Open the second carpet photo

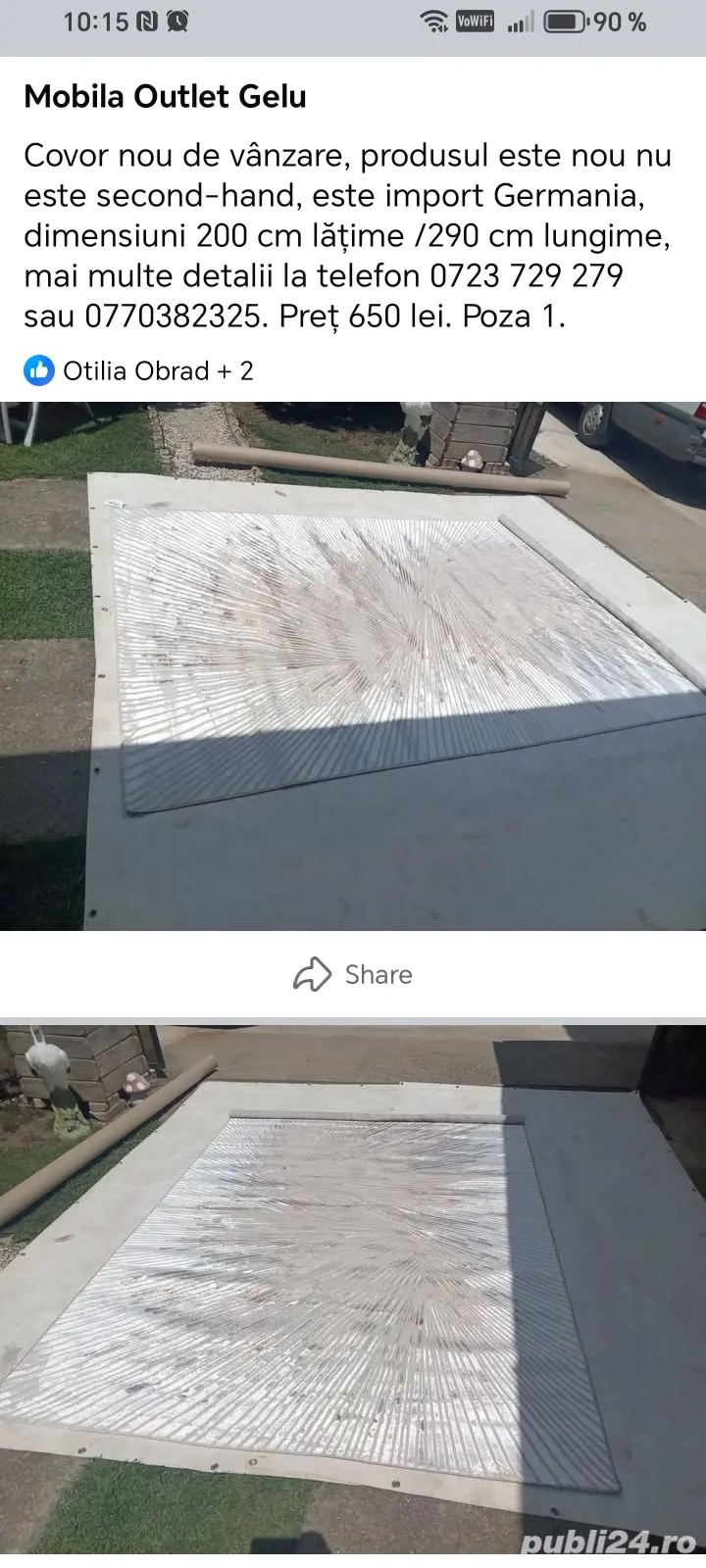[x=353, y=1294]
